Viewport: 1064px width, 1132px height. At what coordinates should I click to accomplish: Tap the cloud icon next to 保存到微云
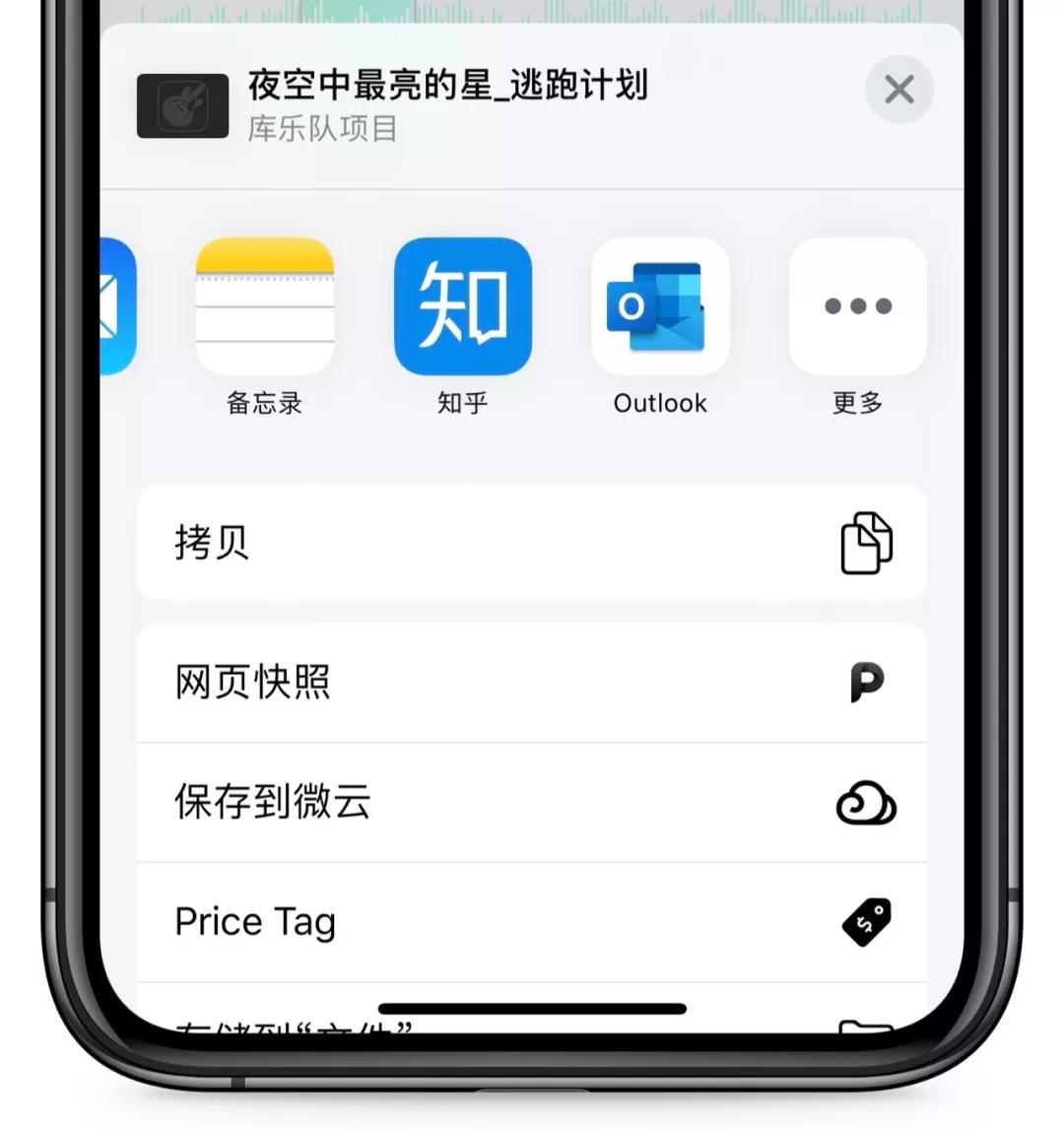[866, 803]
